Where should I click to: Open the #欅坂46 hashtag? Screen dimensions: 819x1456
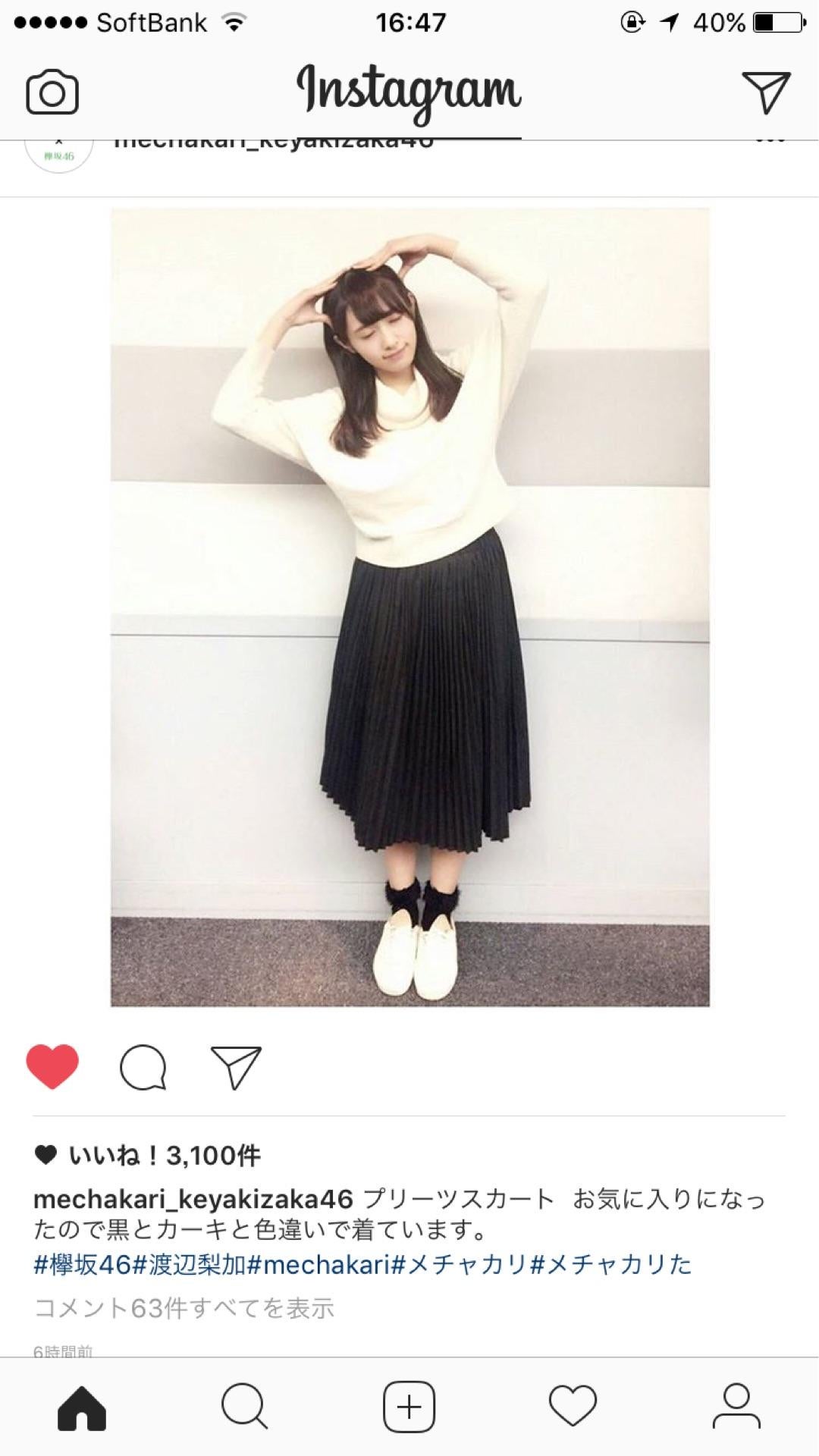click(x=83, y=1264)
